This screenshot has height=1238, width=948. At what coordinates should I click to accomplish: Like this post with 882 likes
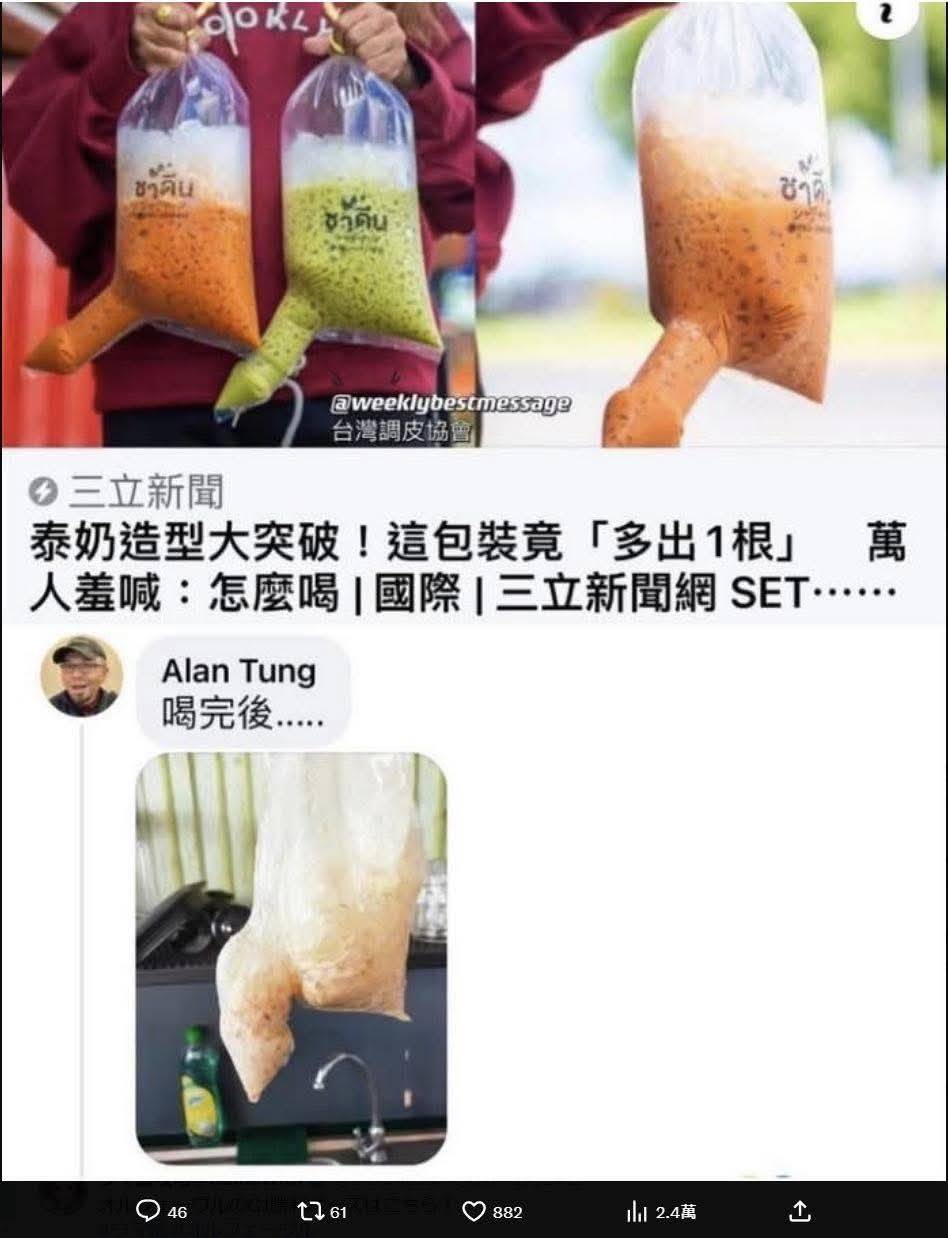pyautogui.click(x=474, y=1212)
